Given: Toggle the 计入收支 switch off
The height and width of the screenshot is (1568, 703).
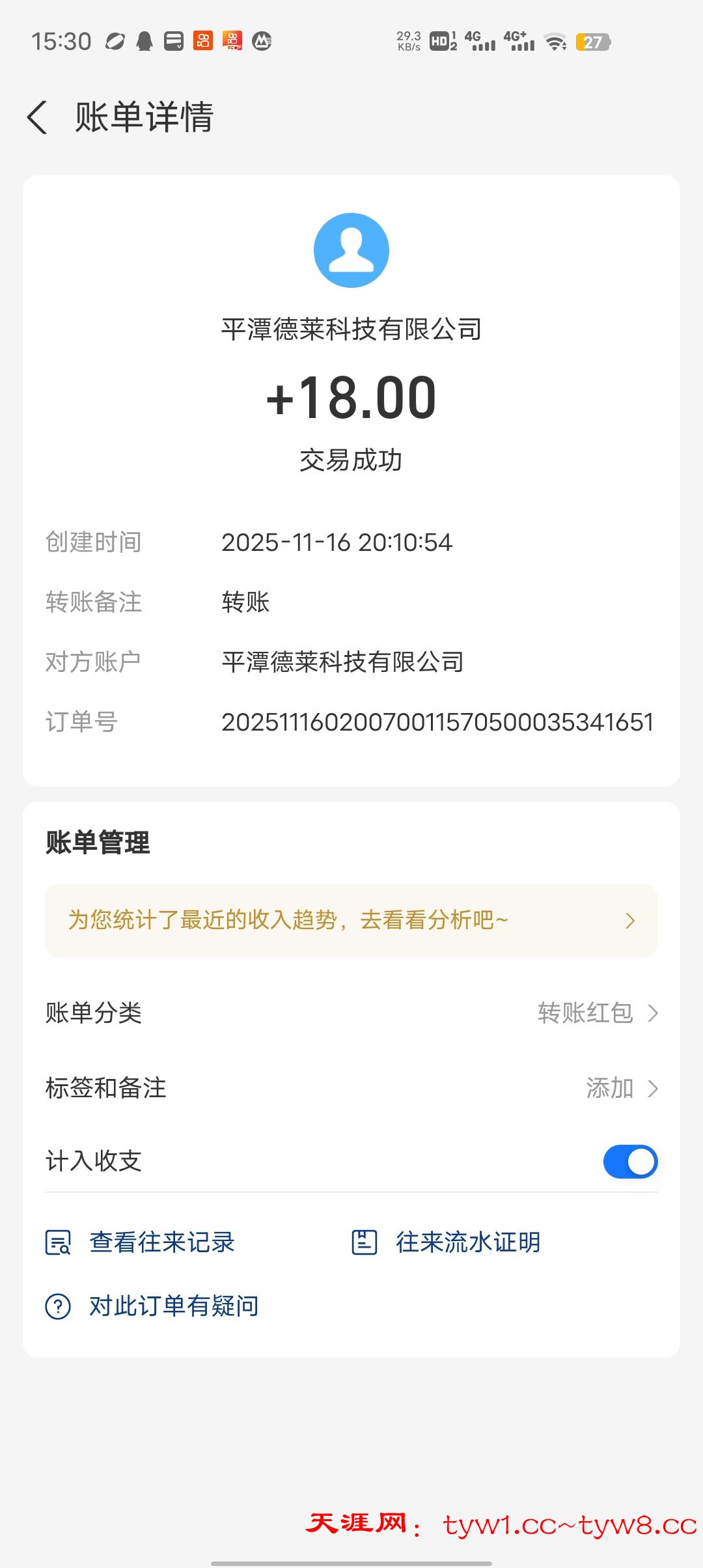Looking at the screenshot, I should [x=630, y=1162].
